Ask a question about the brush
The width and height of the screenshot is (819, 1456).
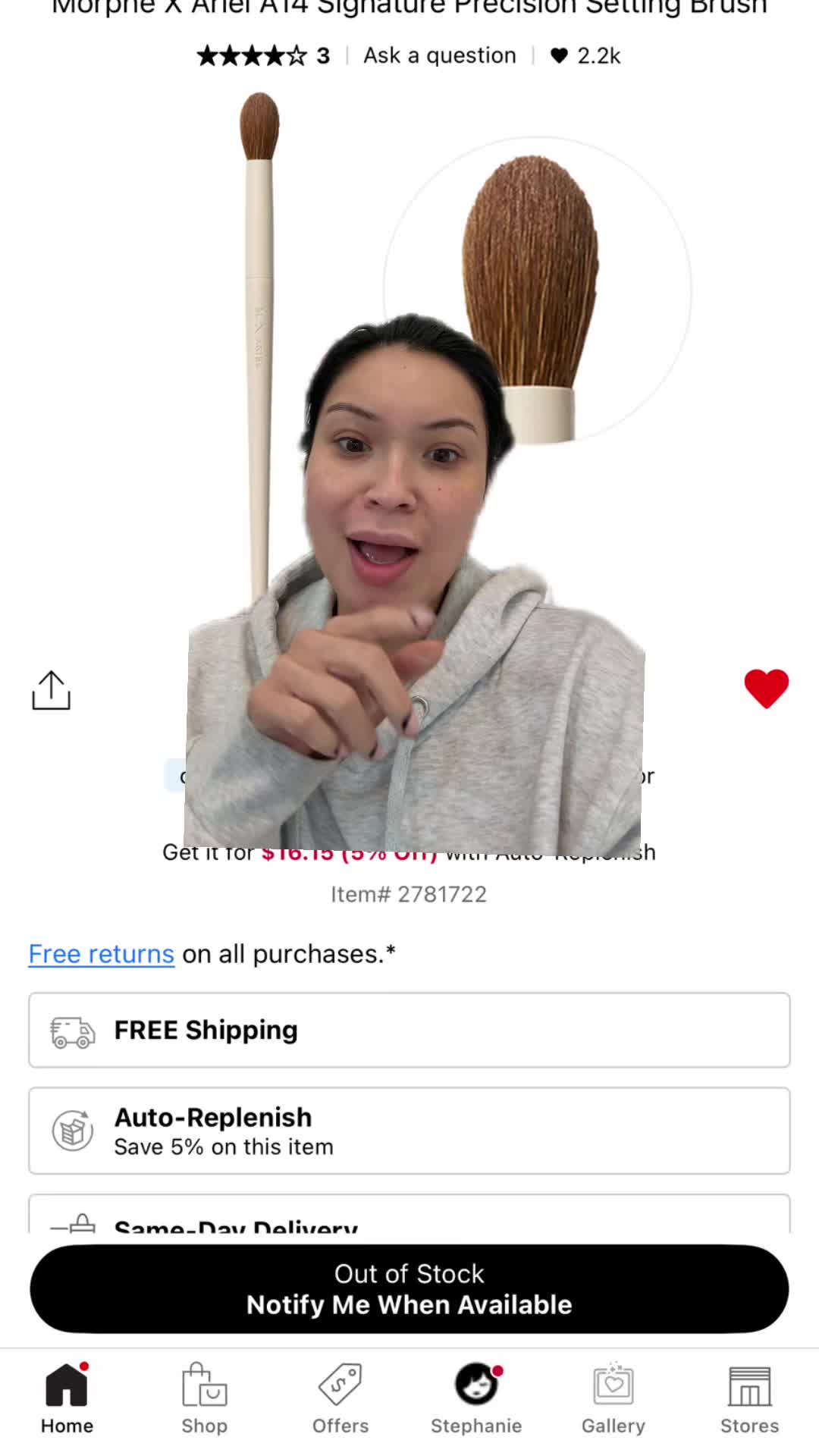pos(439,55)
